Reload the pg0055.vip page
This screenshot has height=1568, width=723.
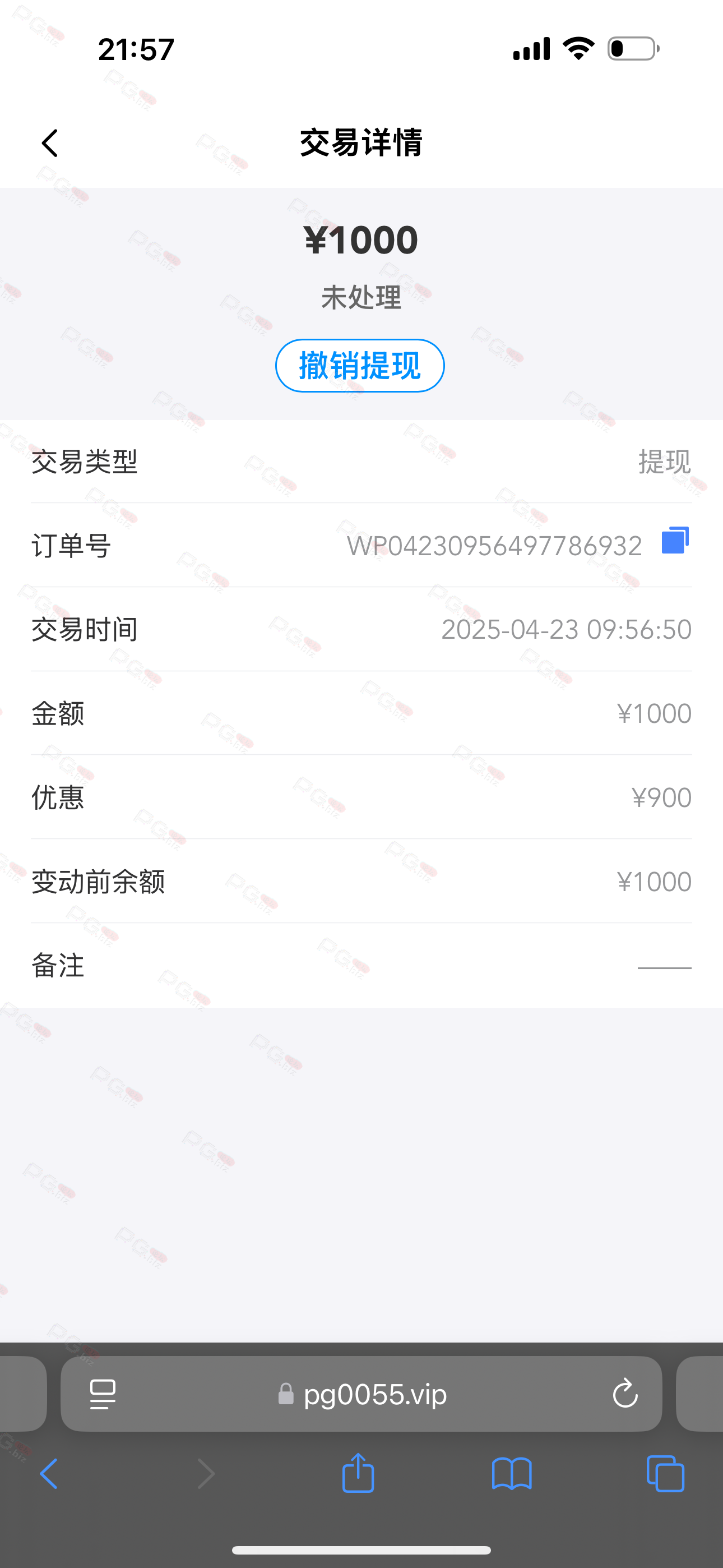pos(624,1393)
